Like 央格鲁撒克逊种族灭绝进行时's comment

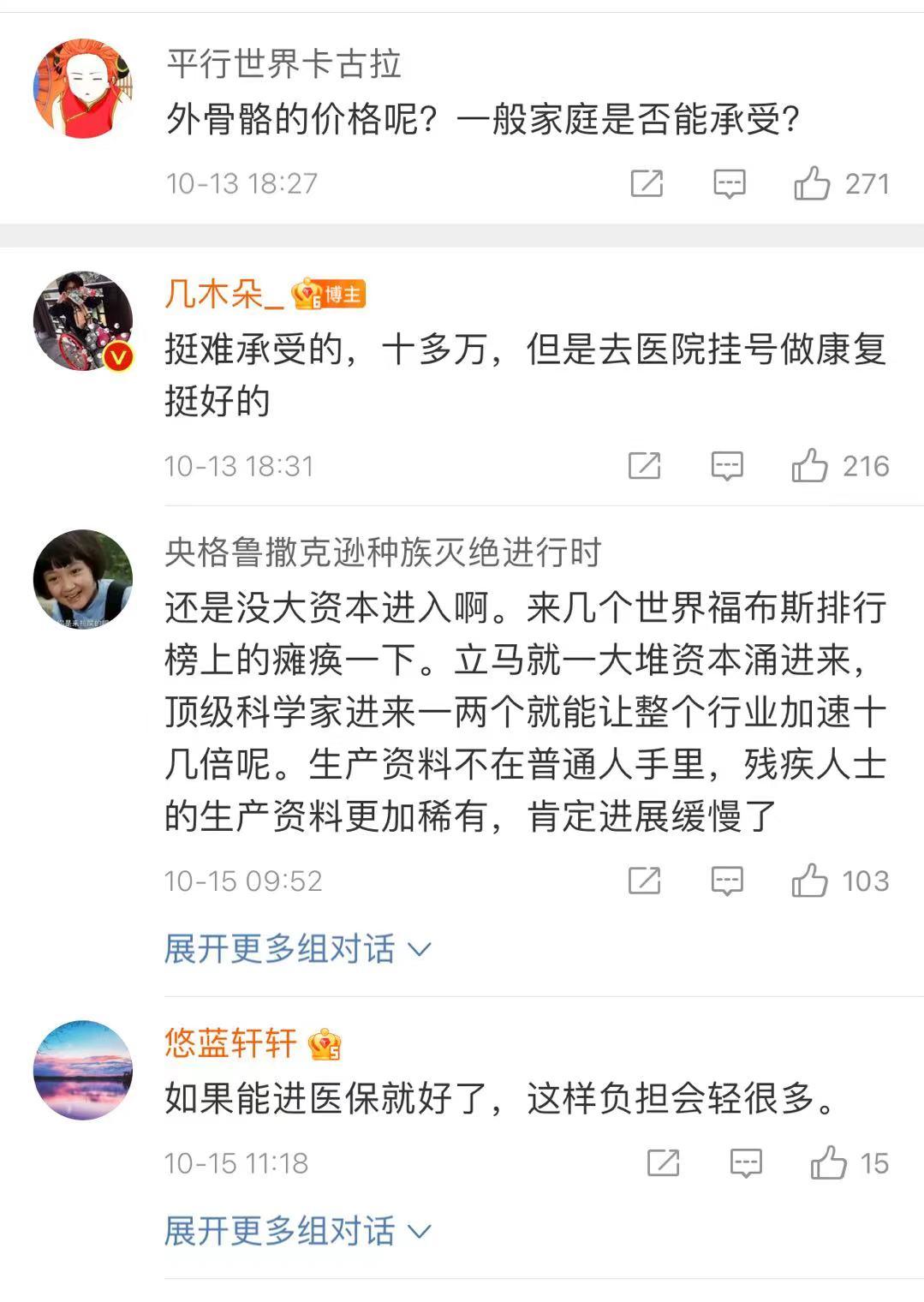point(809,881)
